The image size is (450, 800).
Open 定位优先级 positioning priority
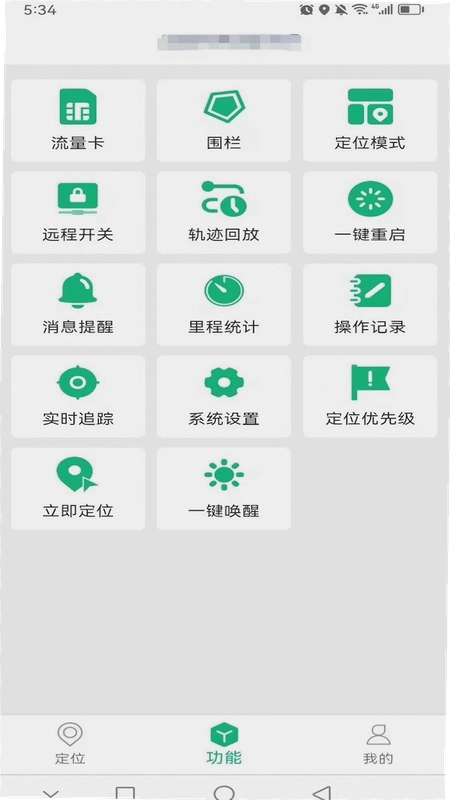click(370, 396)
